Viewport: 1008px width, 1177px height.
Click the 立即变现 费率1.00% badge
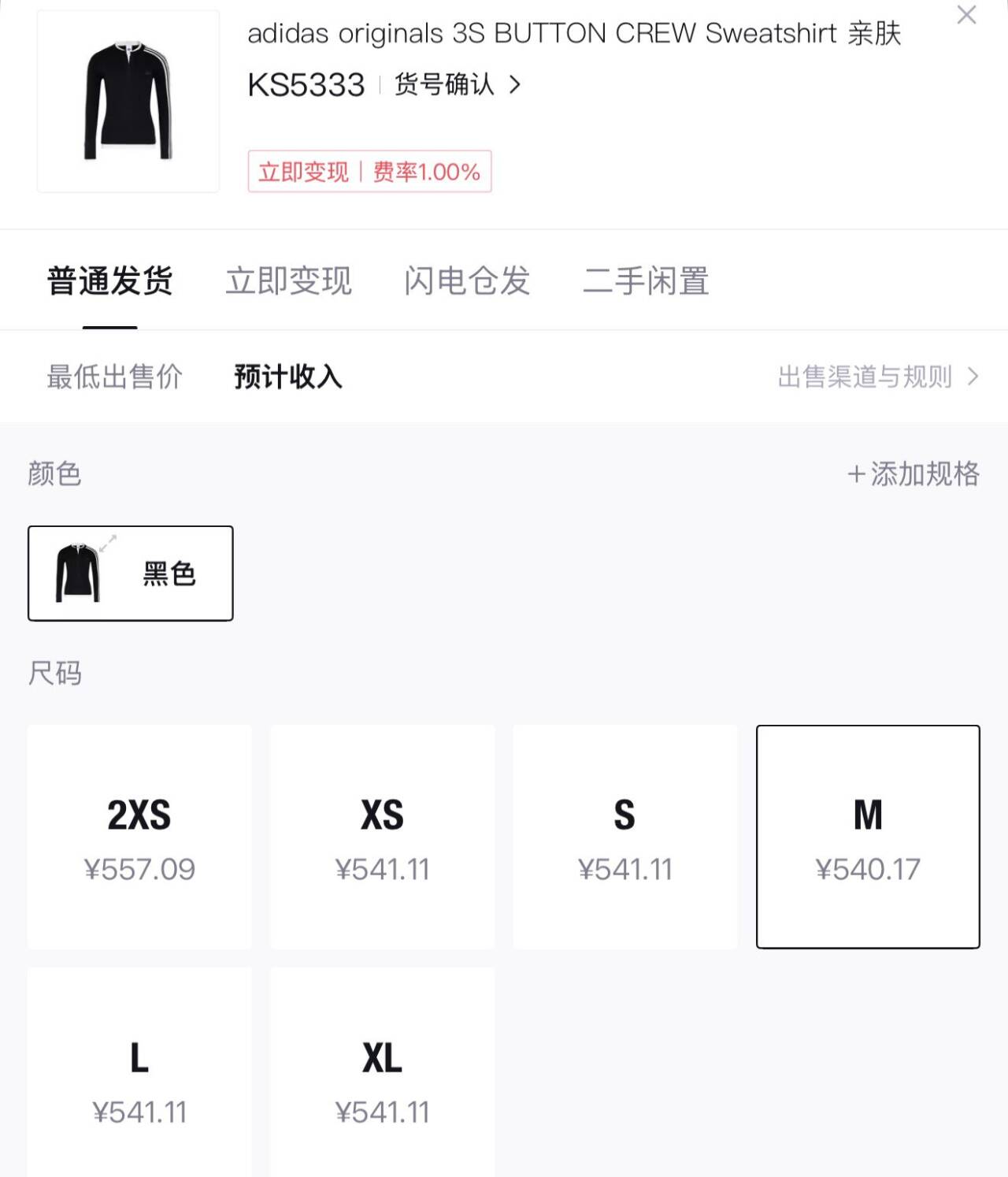(x=369, y=171)
